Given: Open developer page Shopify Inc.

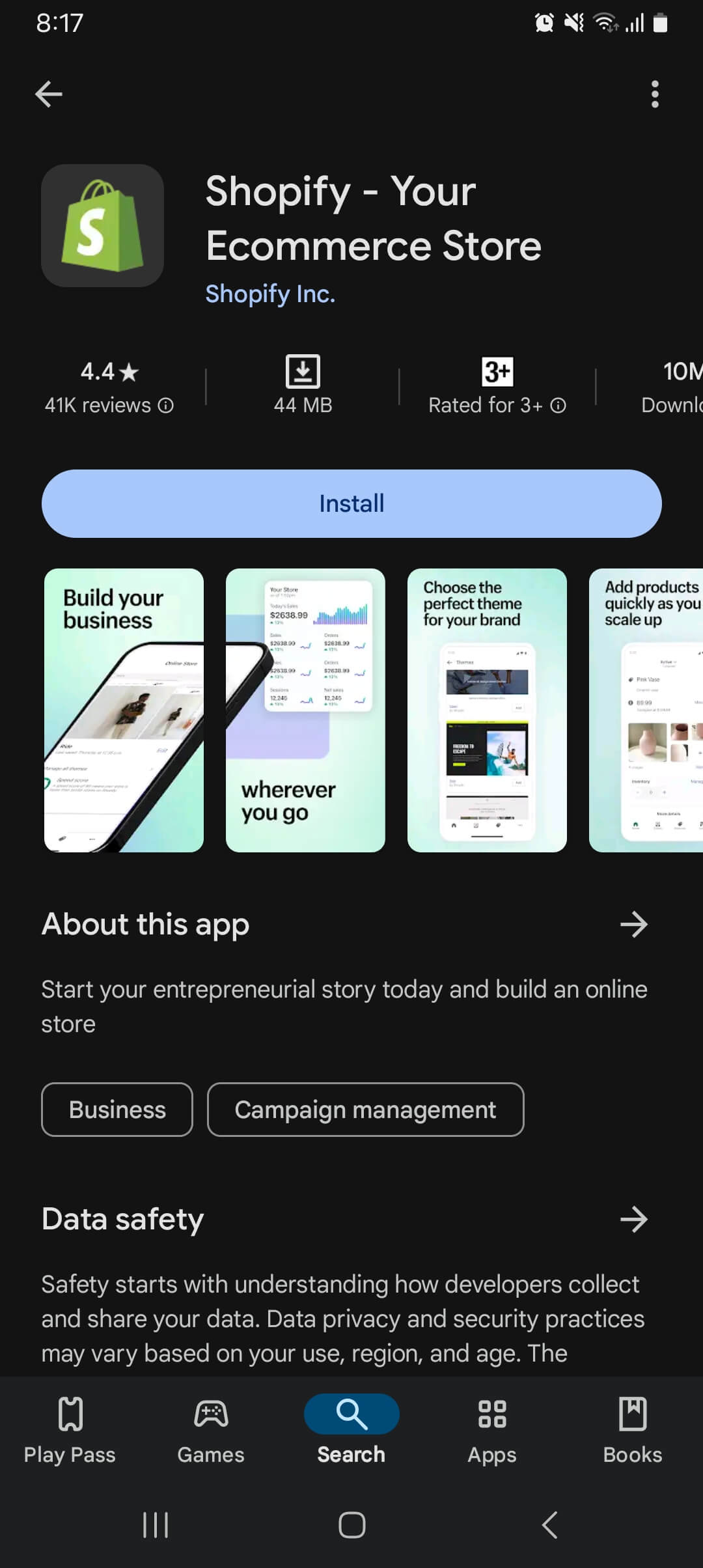Looking at the screenshot, I should (x=270, y=294).
